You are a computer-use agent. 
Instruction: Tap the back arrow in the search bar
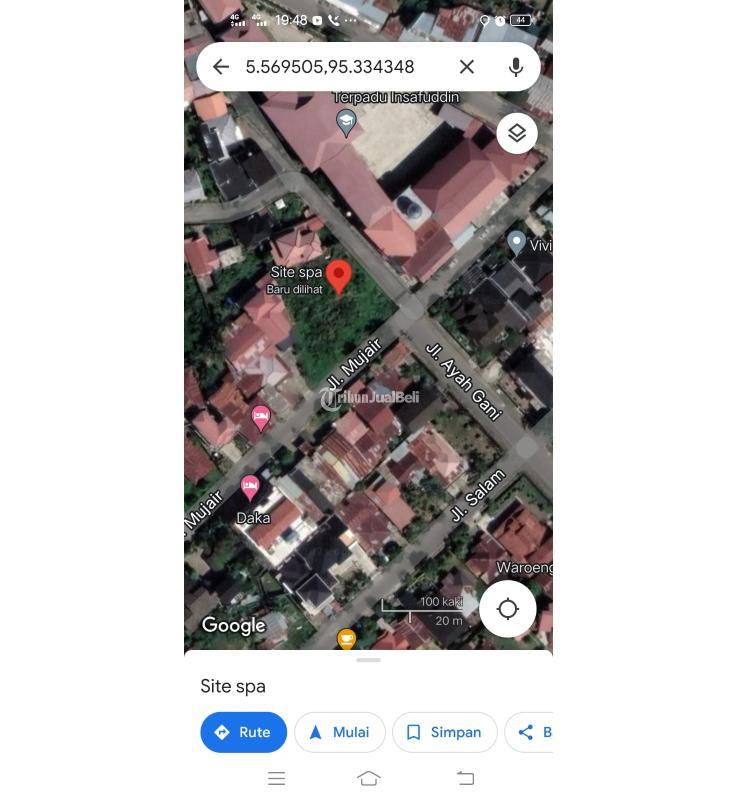click(x=221, y=67)
